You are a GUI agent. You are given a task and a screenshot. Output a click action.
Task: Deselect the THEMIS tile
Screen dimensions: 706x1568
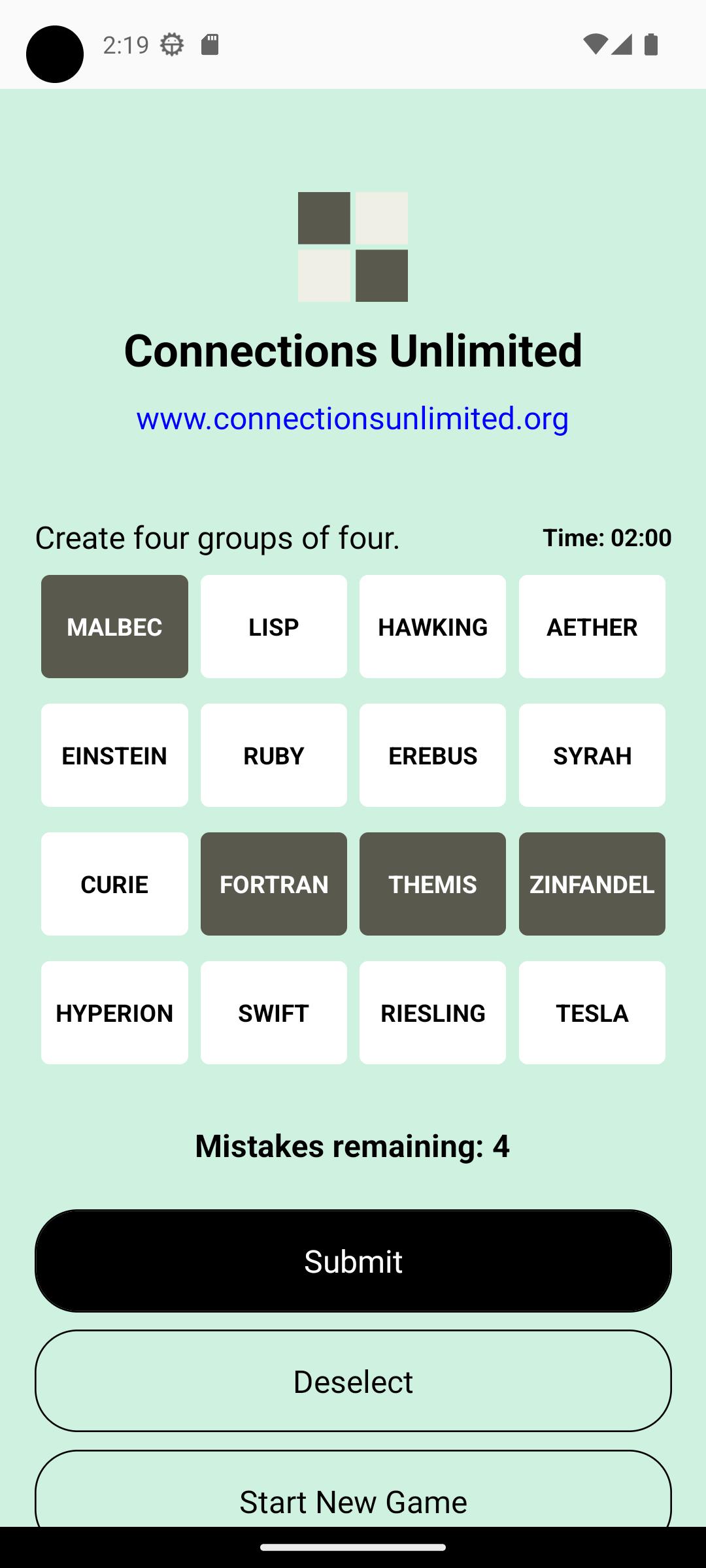pyautogui.click(x=433, y=884)
